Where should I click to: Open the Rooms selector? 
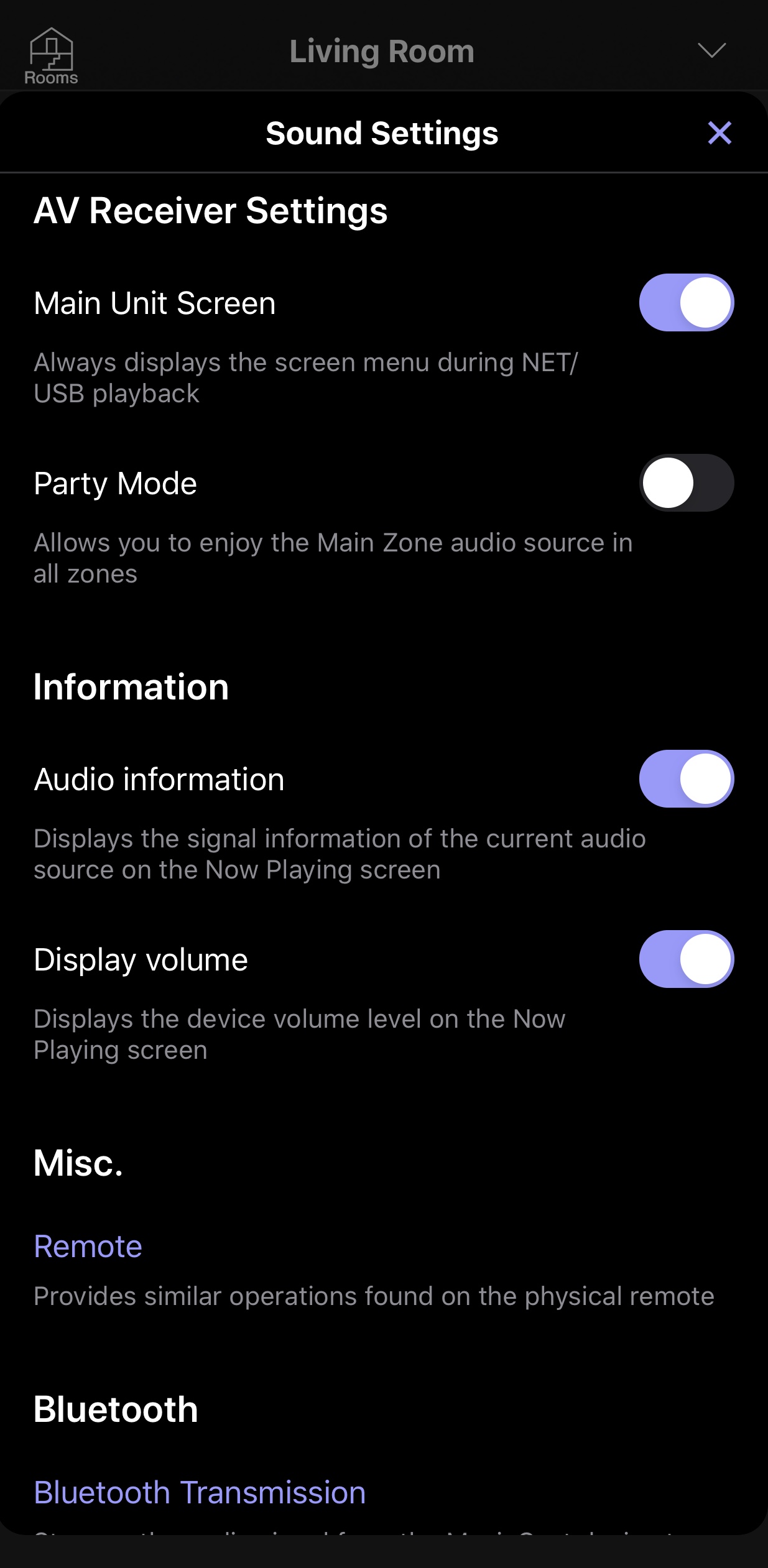[x=51, y=56]
